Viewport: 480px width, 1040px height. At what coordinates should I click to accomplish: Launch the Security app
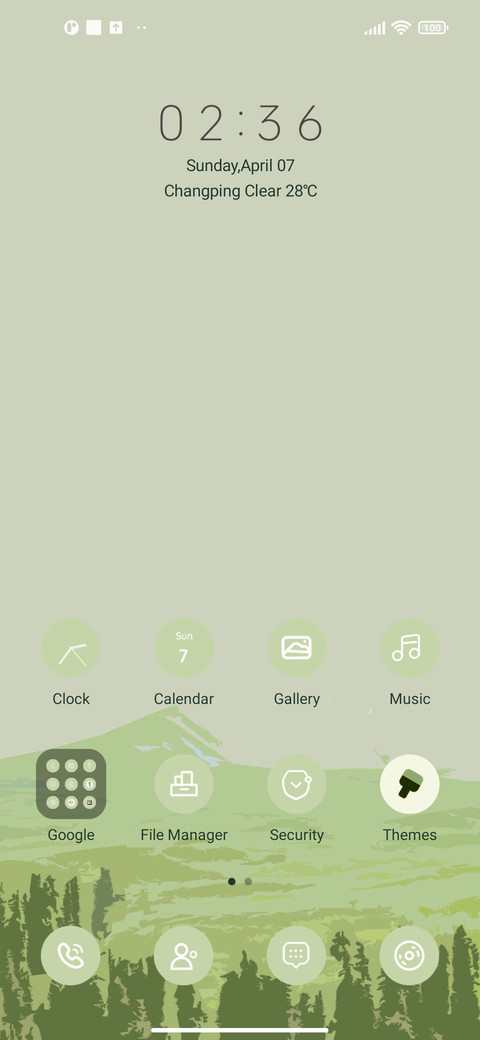296,784
